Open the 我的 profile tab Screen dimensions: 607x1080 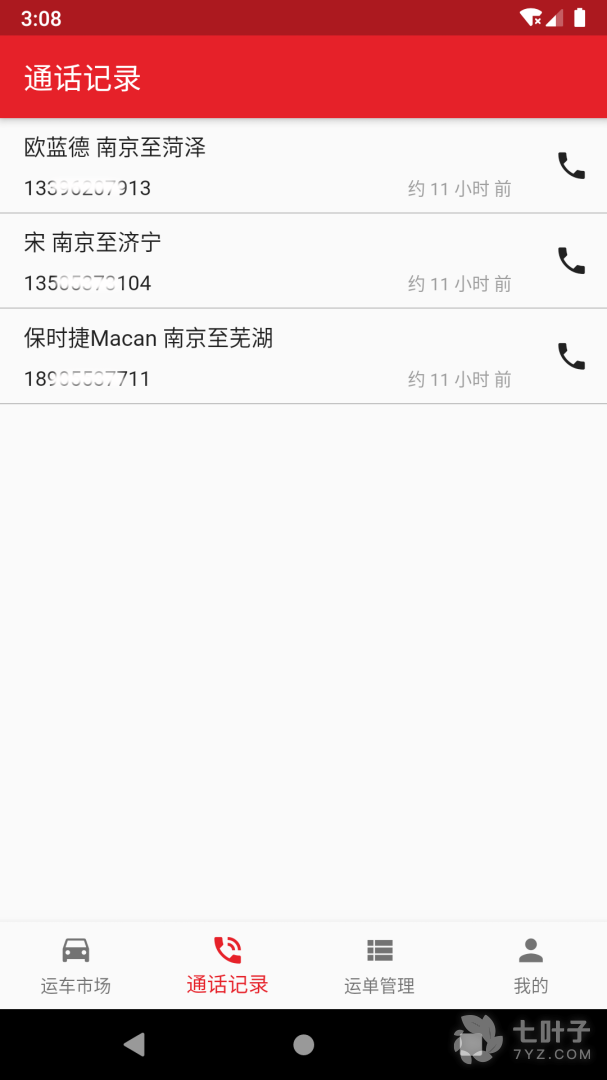click(531, 965)
